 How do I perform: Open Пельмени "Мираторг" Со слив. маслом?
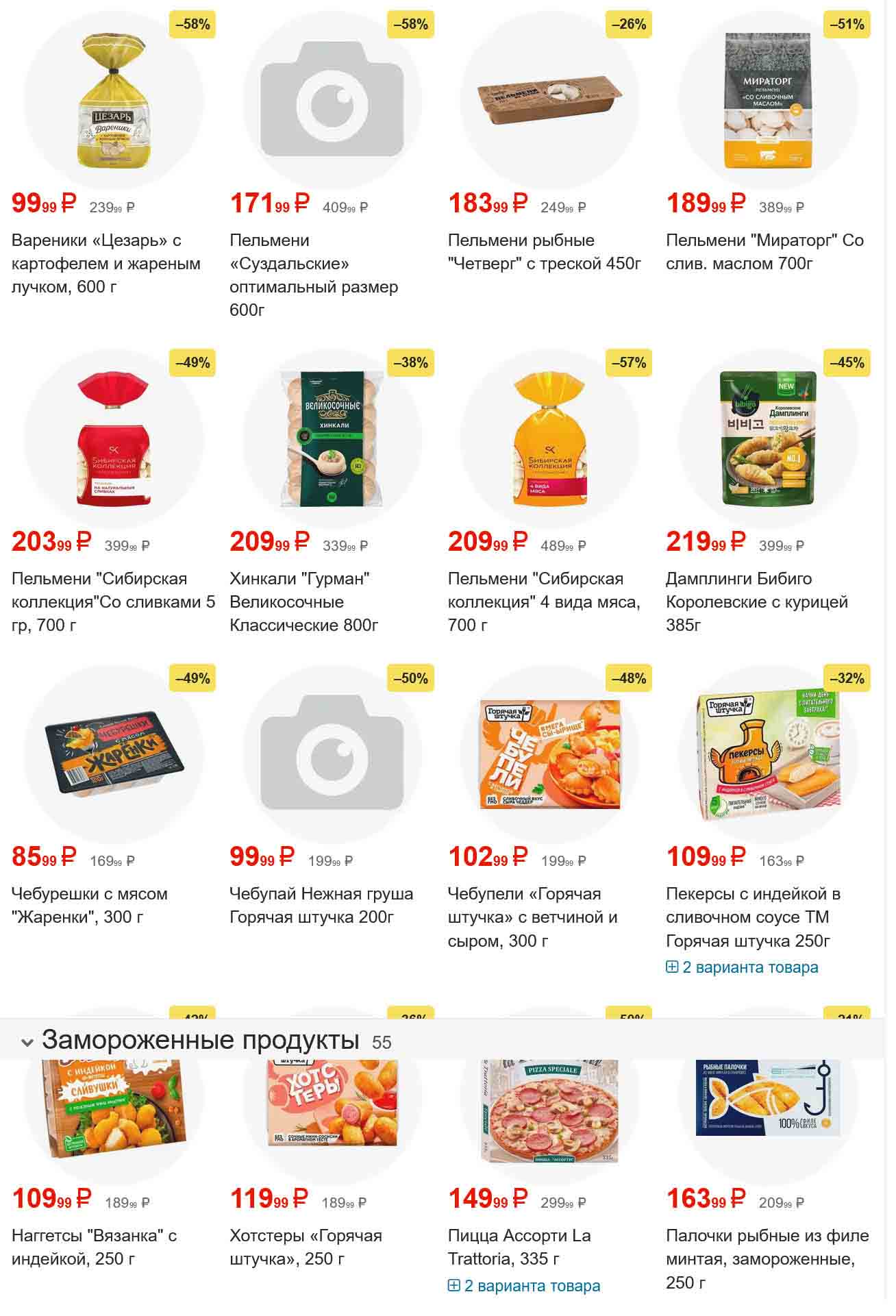click(x=764, y=251)
